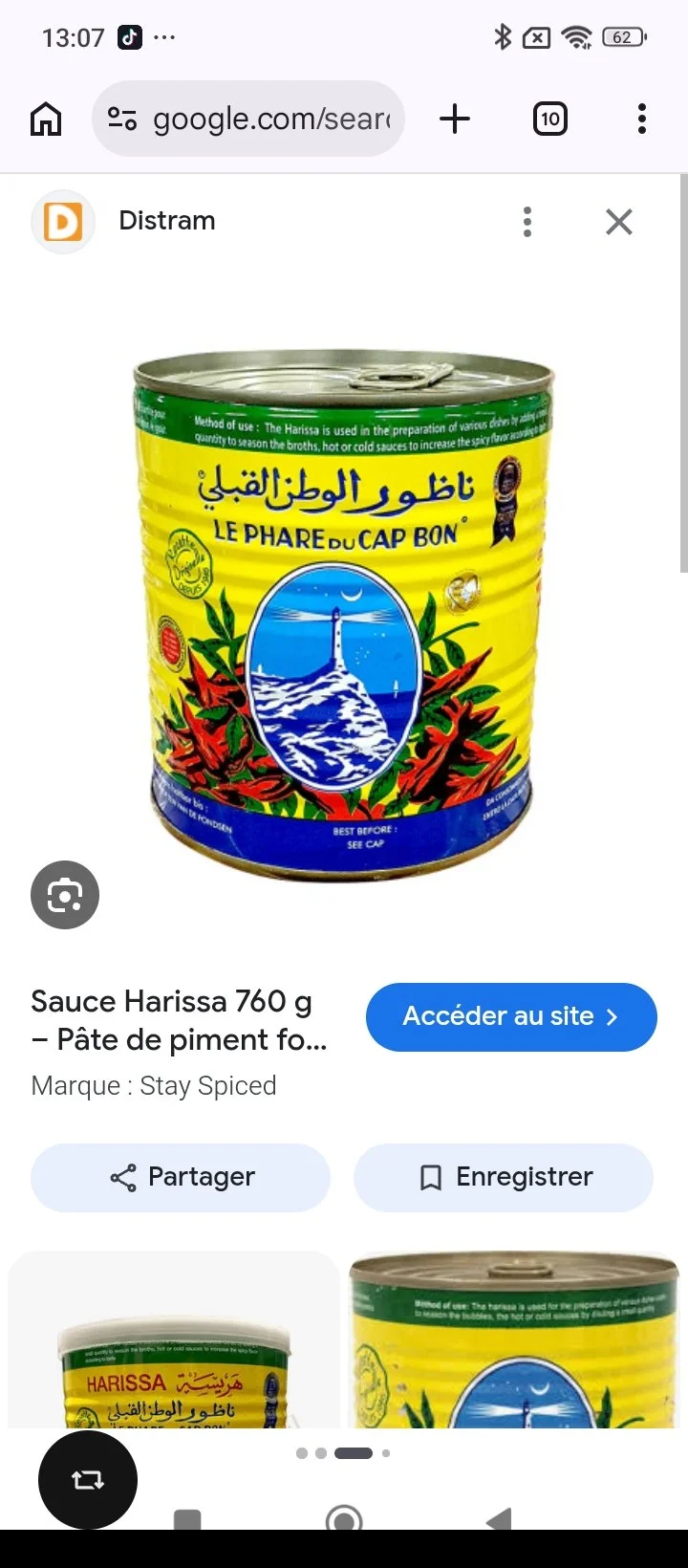Image resolution: width=688 pixels, height=1568 pixels.
Task: Search this image with Google Lens
Action: coord(65,895)
